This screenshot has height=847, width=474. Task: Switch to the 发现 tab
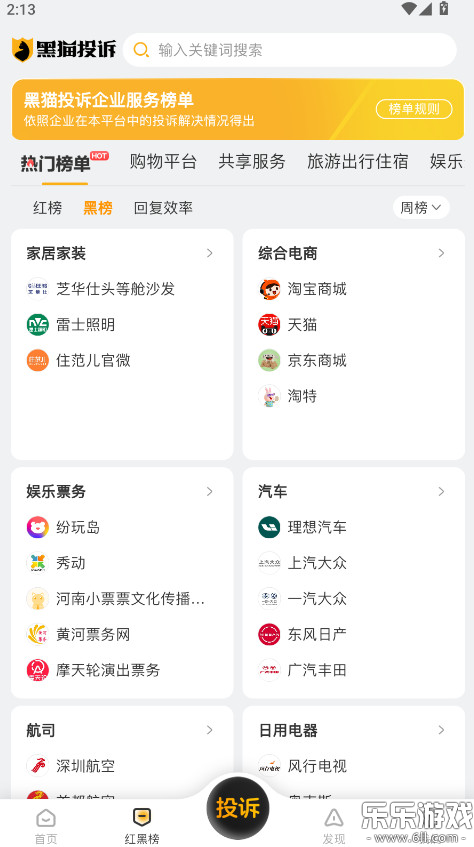[333, 826]
